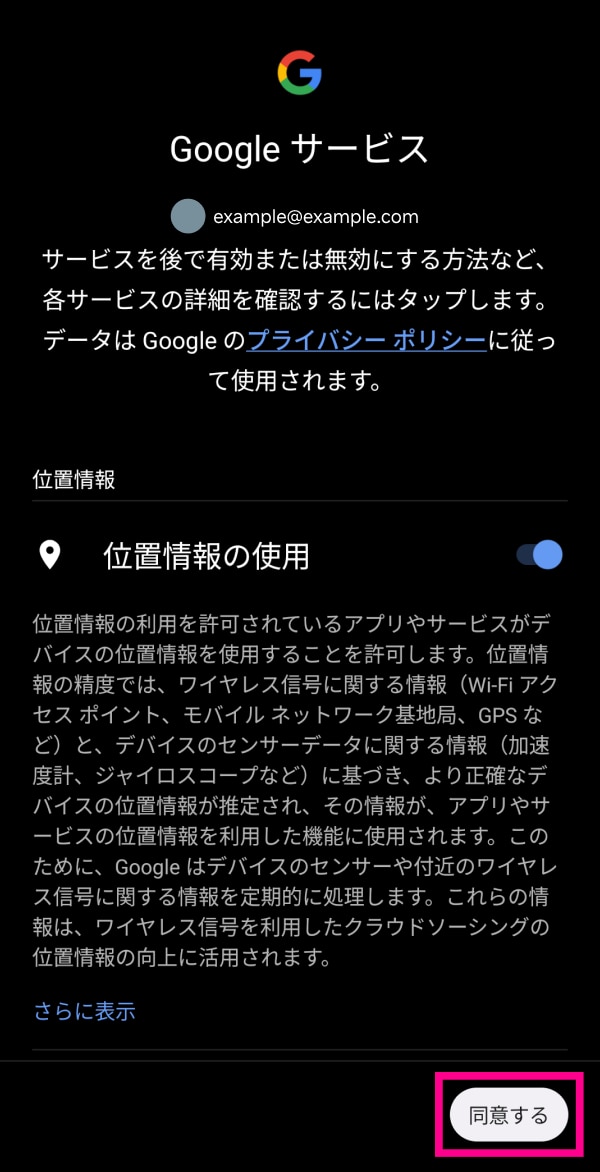Tap the 同意する button
Screen dimensions: 600x1172
click(508, 1115)
